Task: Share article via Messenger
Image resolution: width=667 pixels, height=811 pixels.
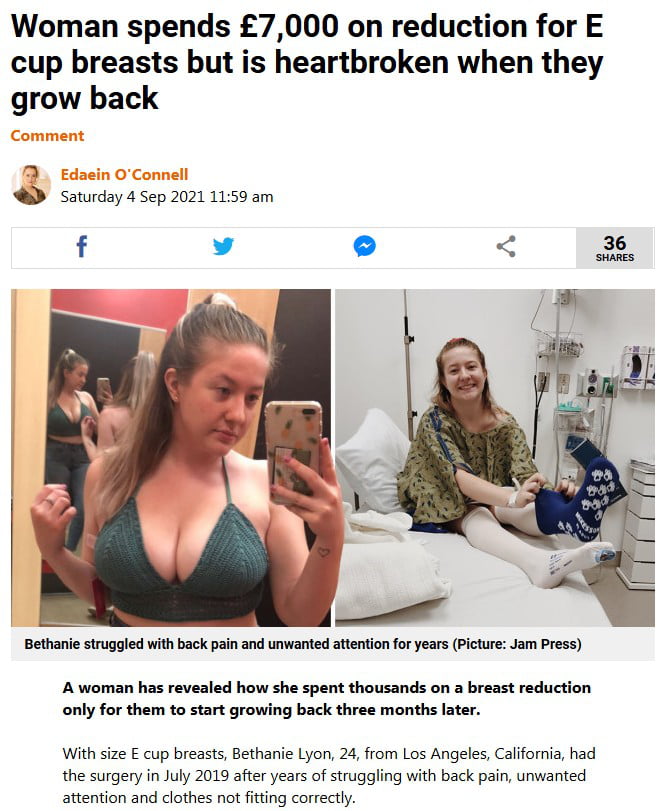Action: click(x=365, y=247)
